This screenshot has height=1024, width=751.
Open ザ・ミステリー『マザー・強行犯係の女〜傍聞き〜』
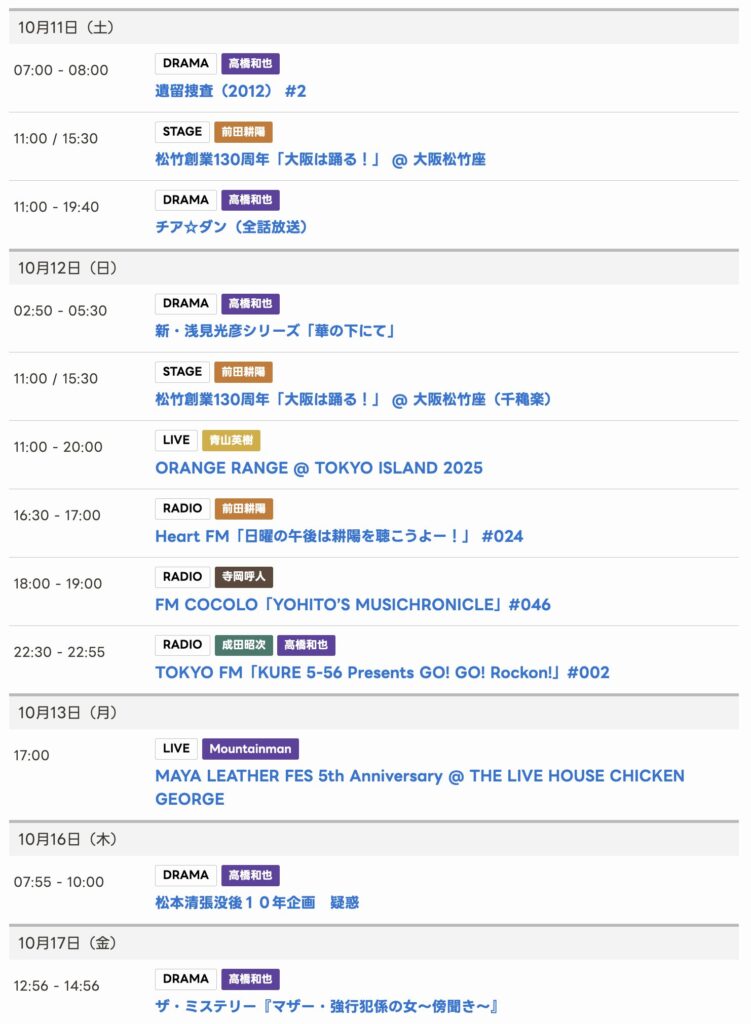(326, 1006)
